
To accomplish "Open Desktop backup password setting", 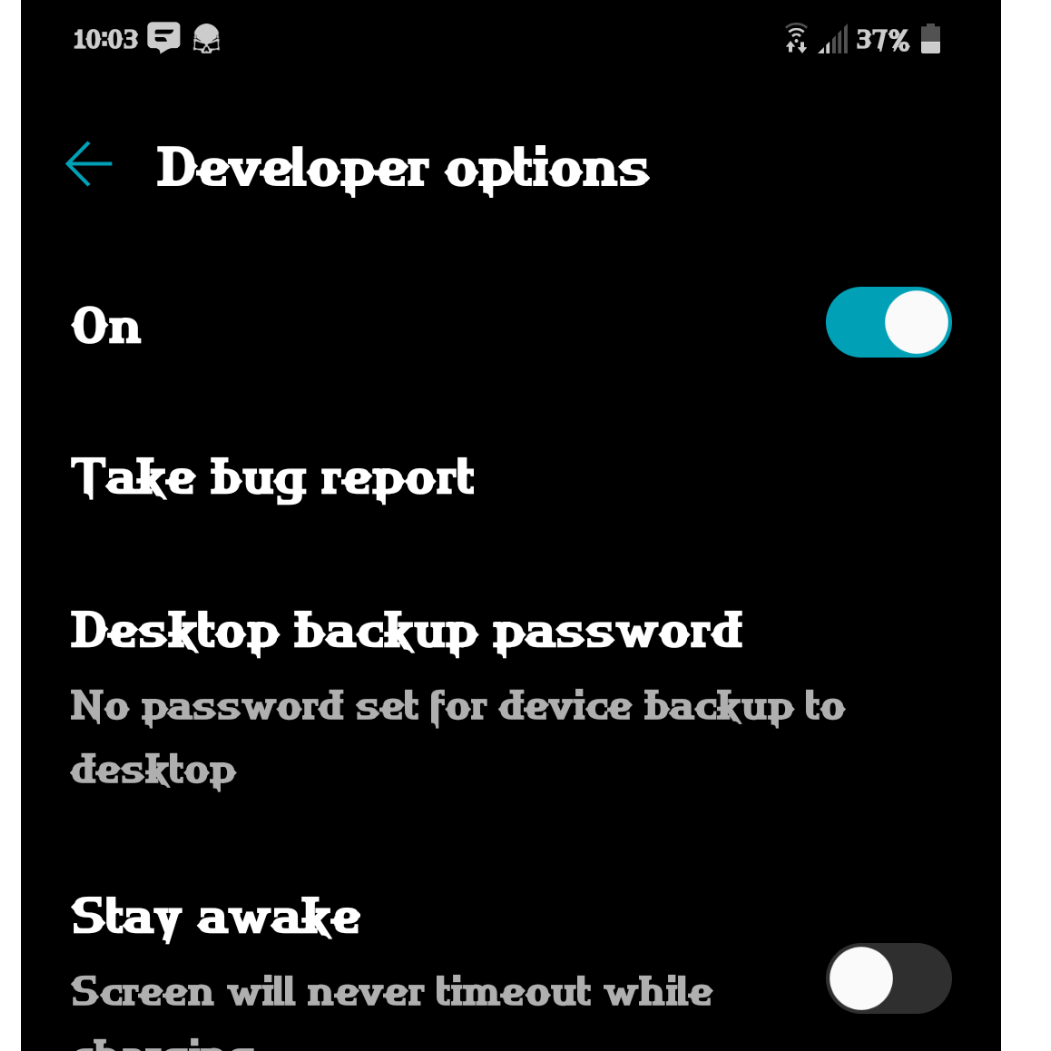I will 406,632.
